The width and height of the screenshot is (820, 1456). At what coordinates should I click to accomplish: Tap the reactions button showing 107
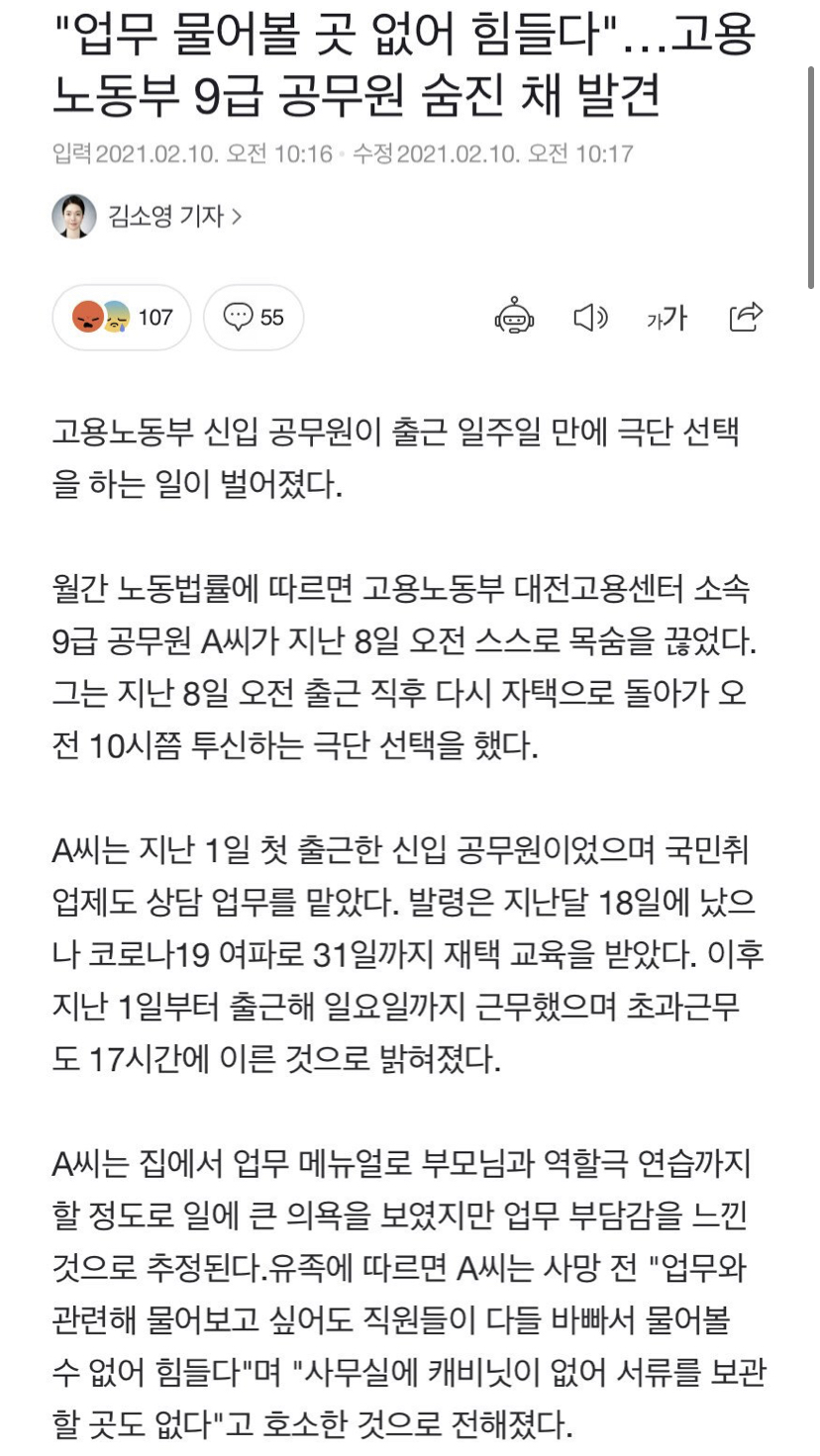click(122, 318)
